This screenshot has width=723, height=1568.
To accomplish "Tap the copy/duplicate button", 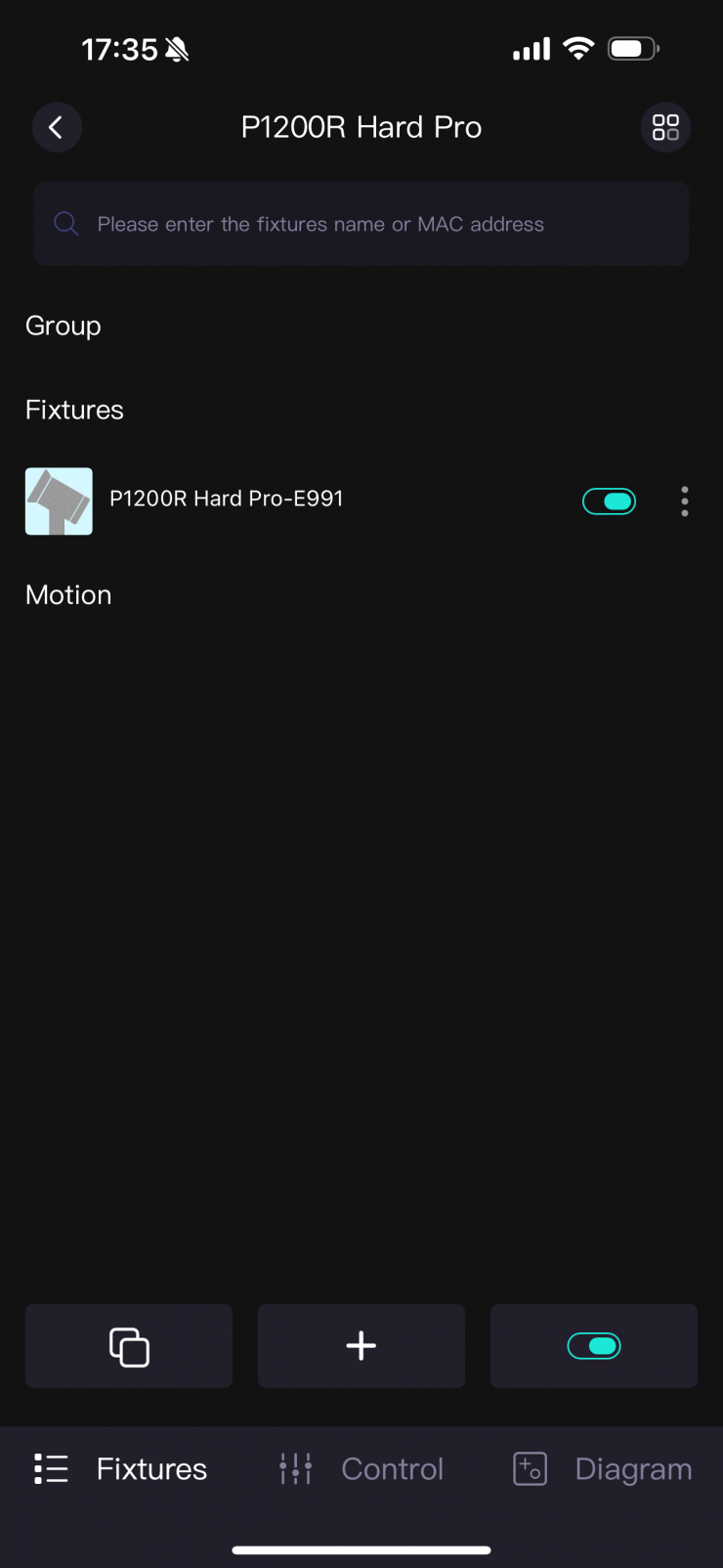I will click(x=129, y=1346).
